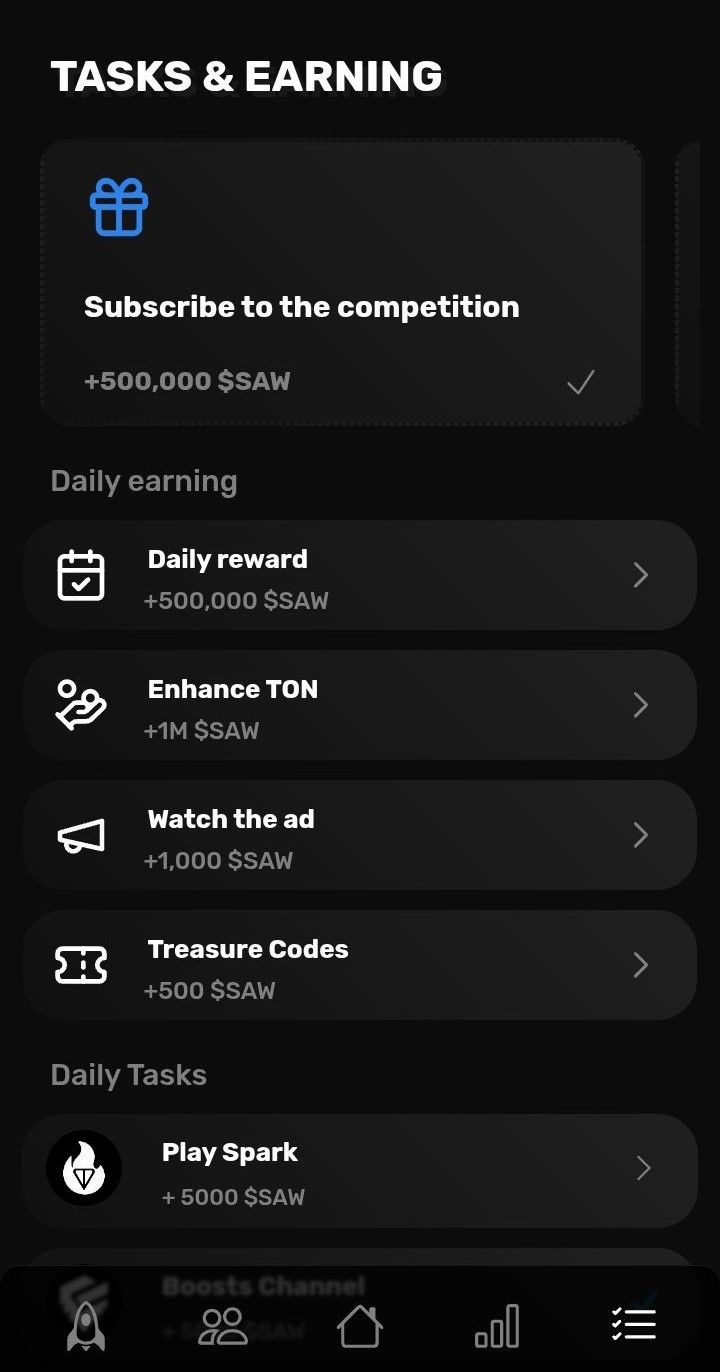The width and height of the screenshot is (720, 1372).
Task: Open the Watch the ad task
Action: pos(360,835)
